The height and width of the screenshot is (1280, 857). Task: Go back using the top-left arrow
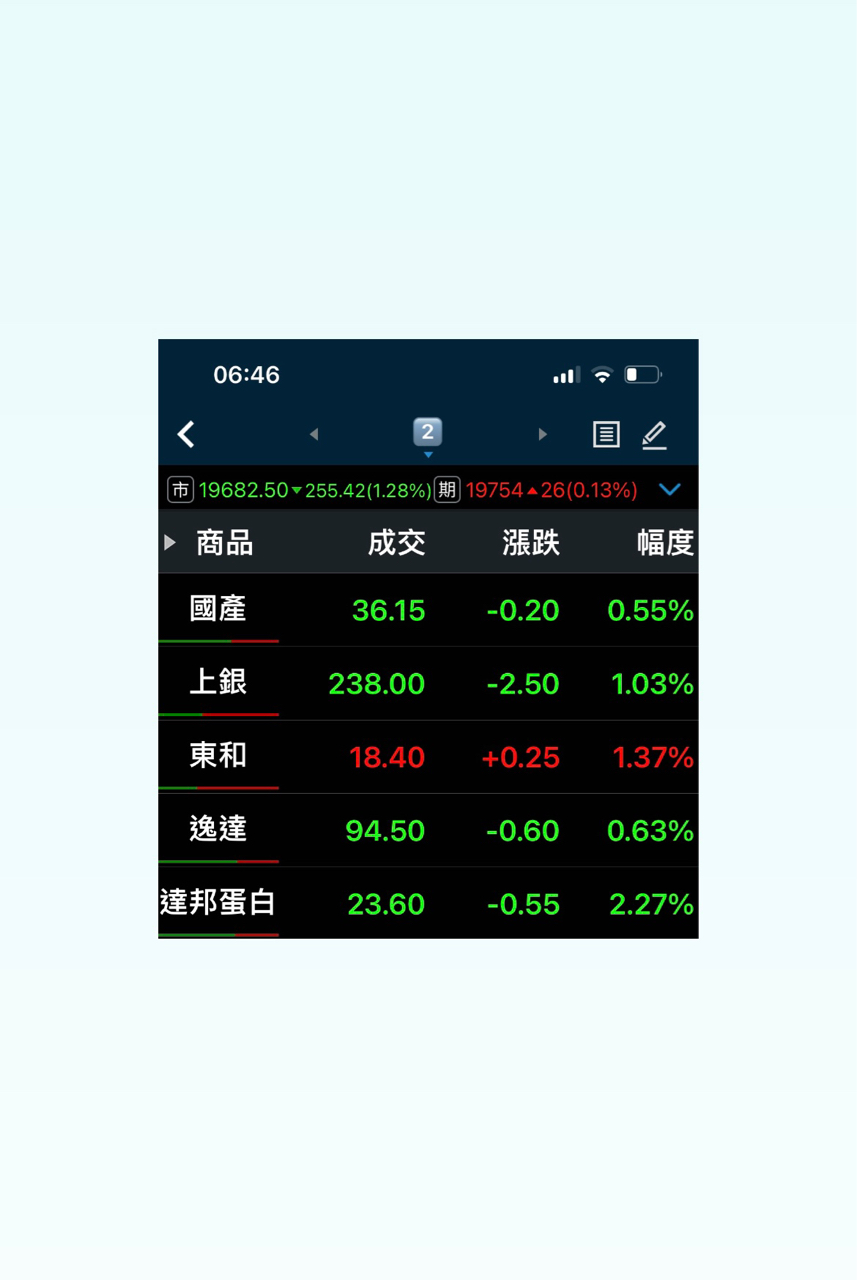tap(186, 434)
